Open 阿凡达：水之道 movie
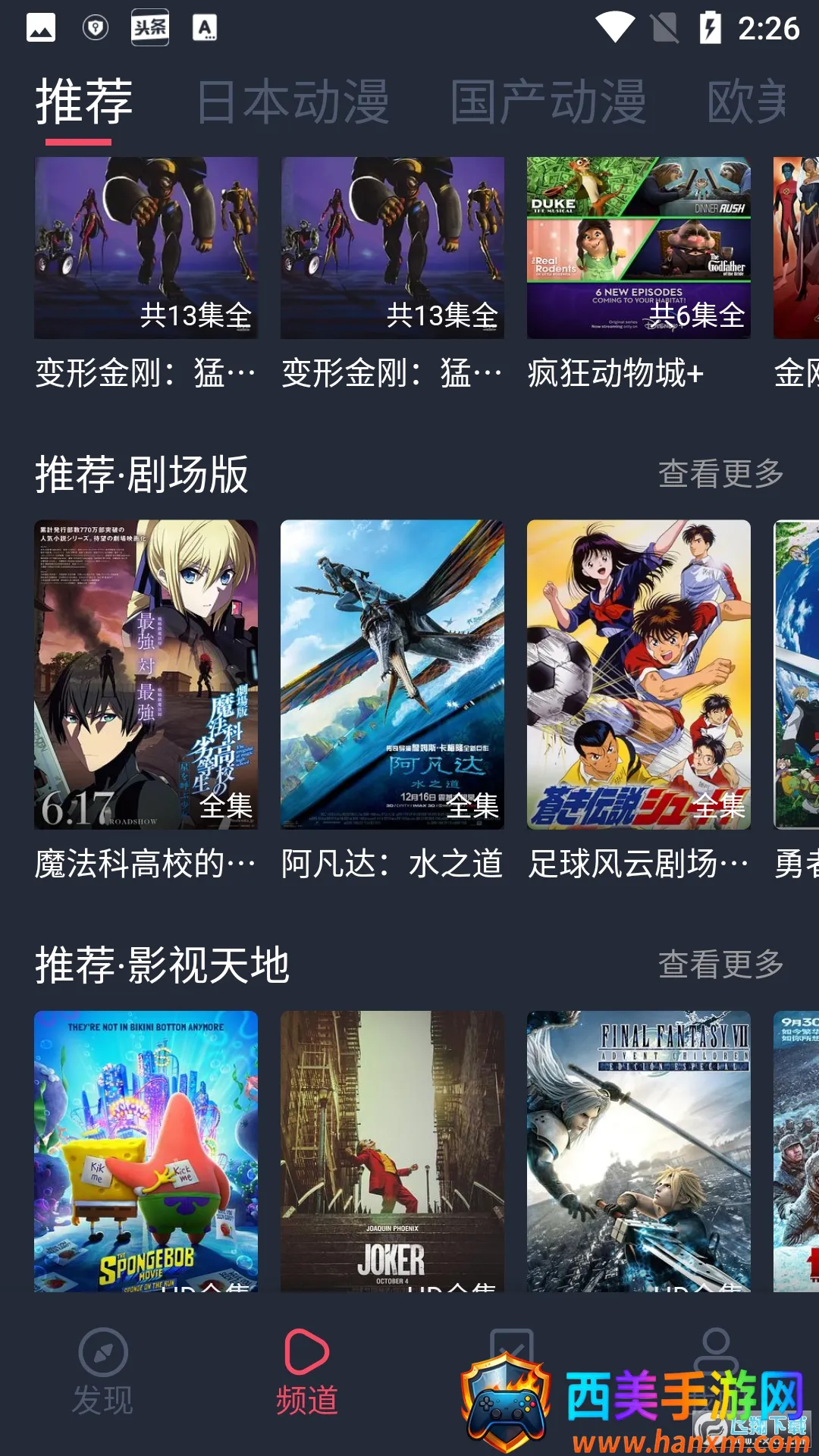This screenshot has height=1456, width=819. point(392,674)
